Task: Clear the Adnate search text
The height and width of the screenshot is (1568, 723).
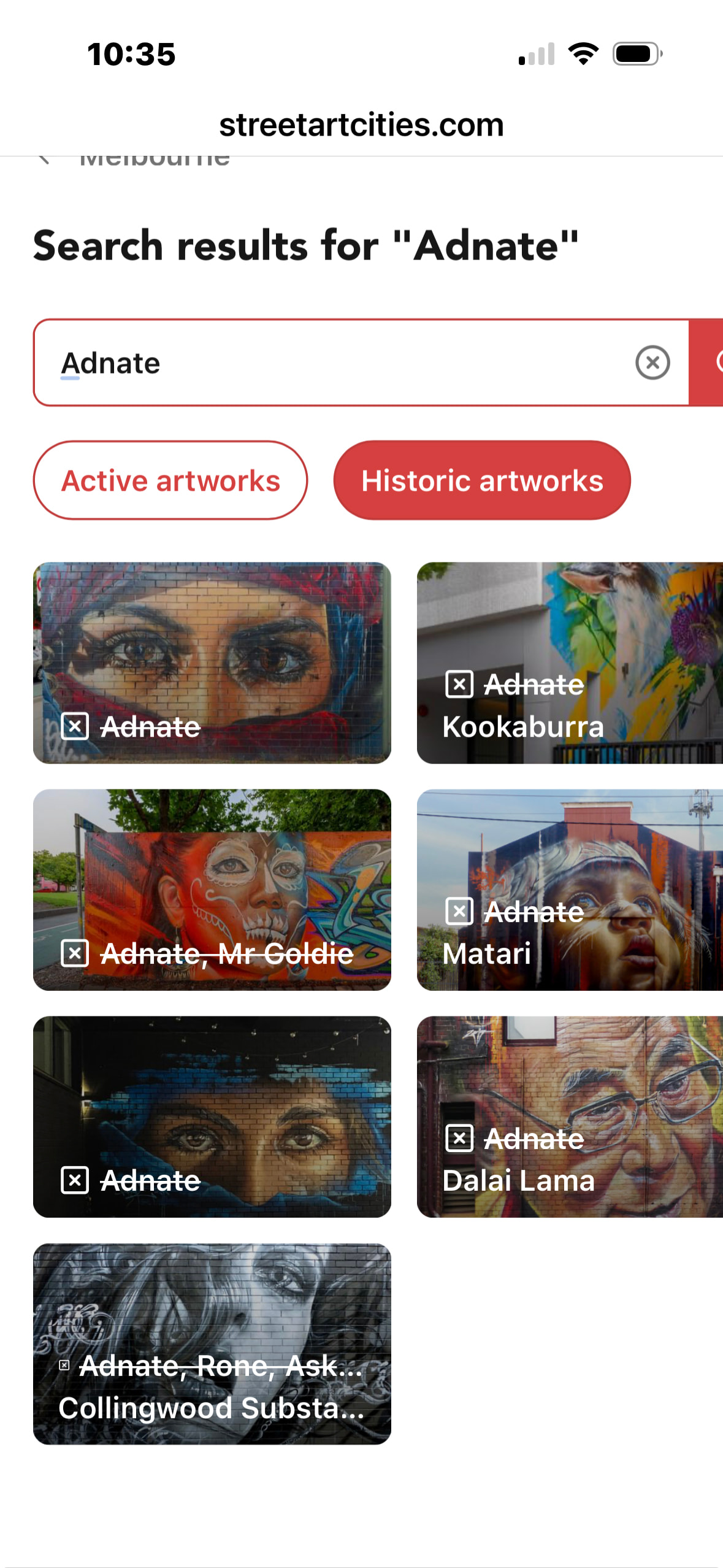Action: (652, 363)
